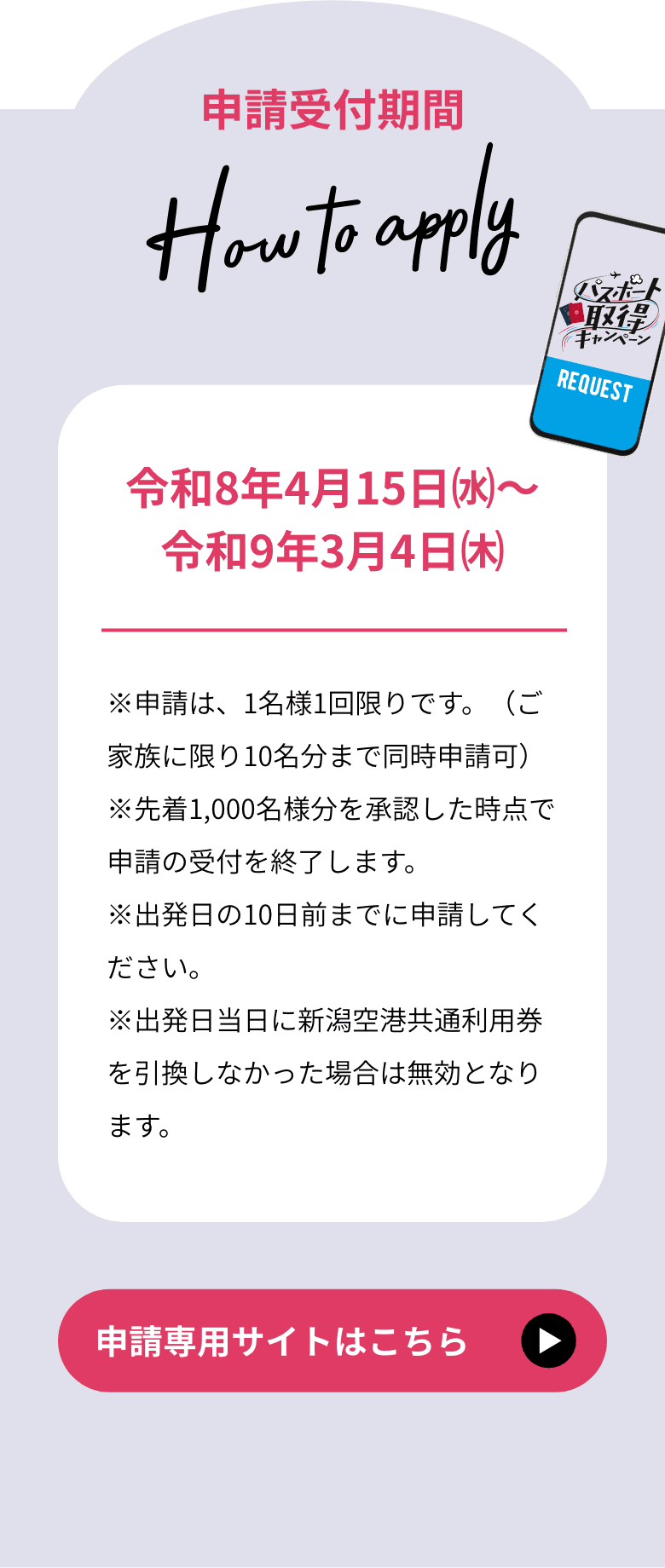Click the 申請専用サイトはこちら button
The image size is (665, 1568).
(332, 1340)
